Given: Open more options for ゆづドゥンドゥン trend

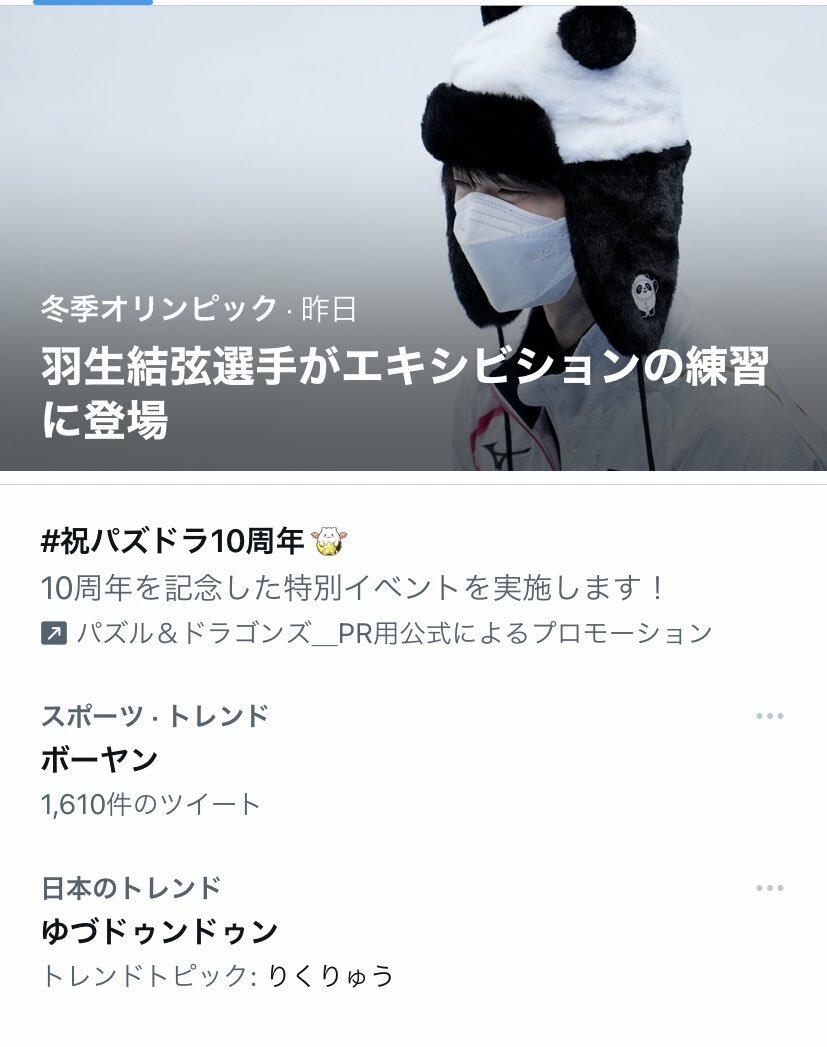Looking at the screenshot, I should pyautogui.click(x=769, y=888).
